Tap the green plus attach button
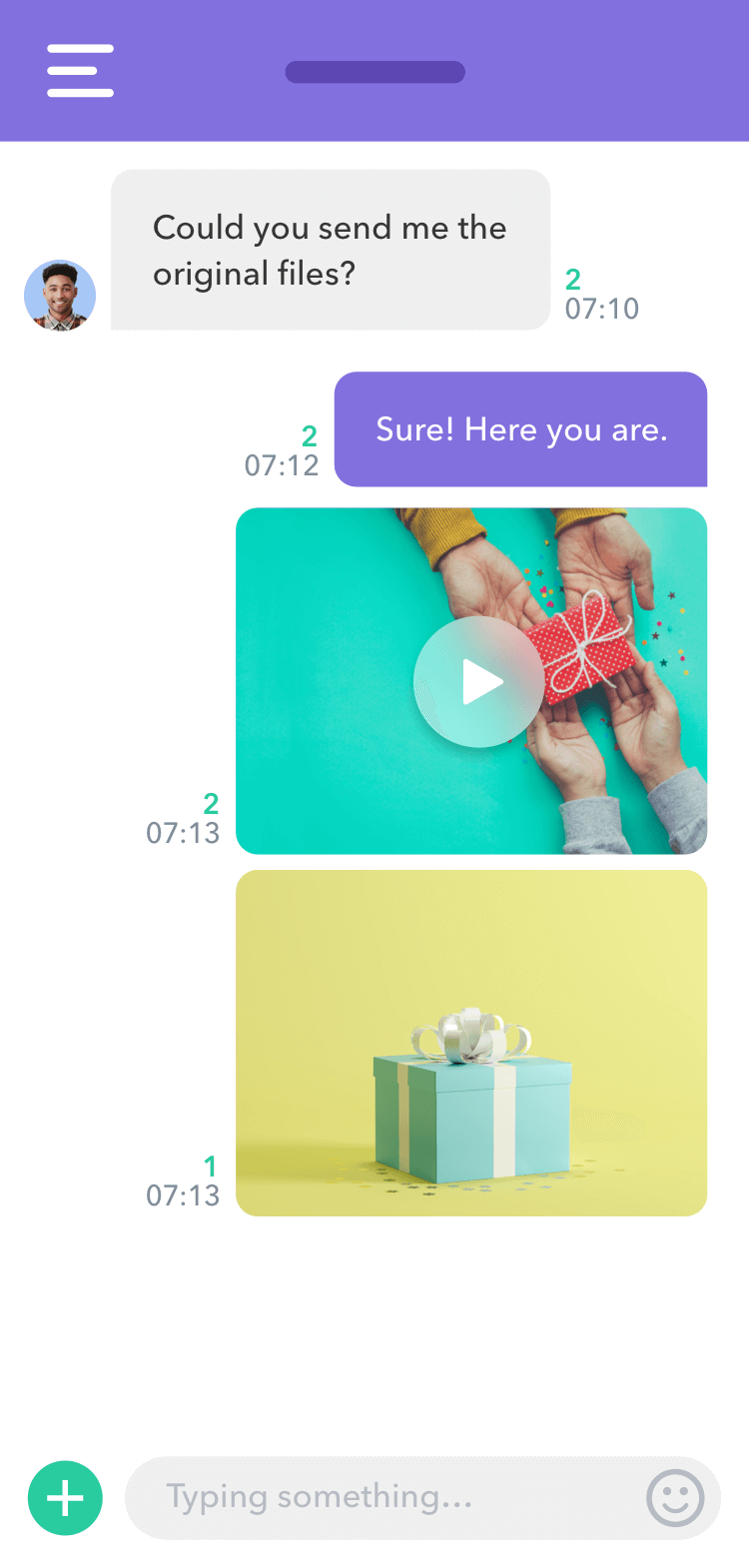 pyautogui.click(x=66, y=1498)
